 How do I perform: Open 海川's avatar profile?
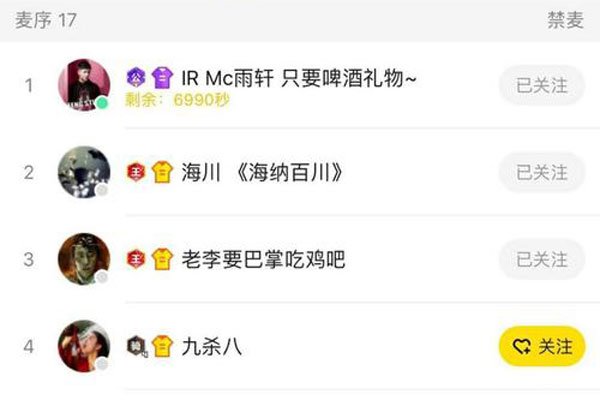(84, 172)
